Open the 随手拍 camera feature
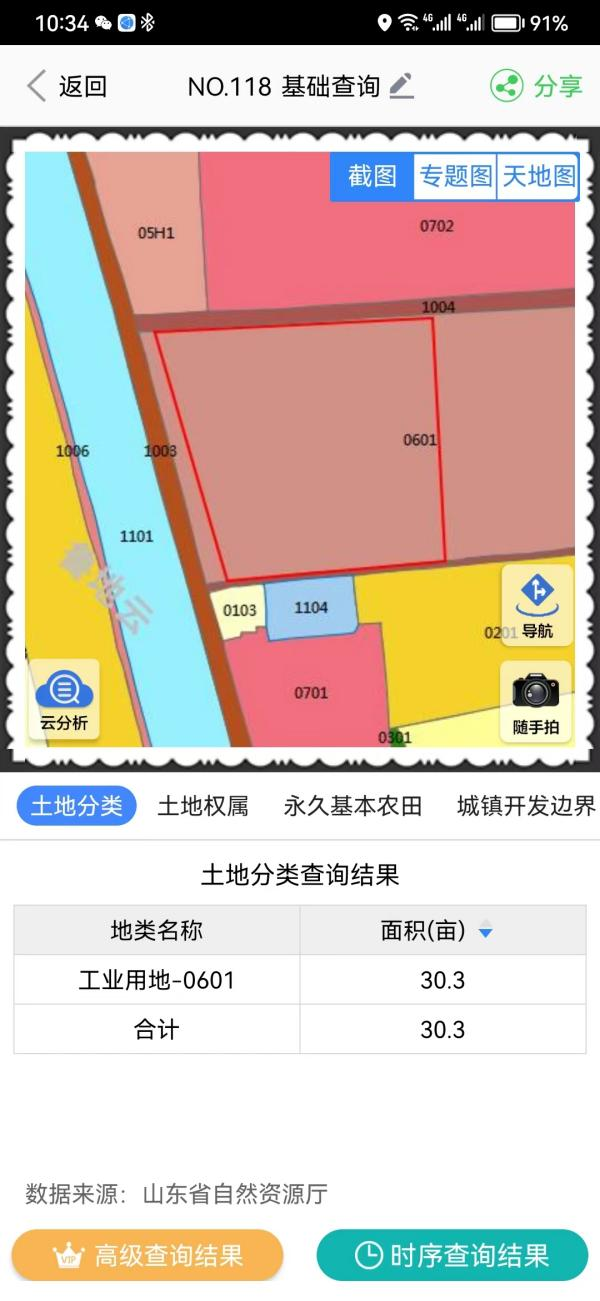This screenshot has height=1301, width=600. pos(536,701)
